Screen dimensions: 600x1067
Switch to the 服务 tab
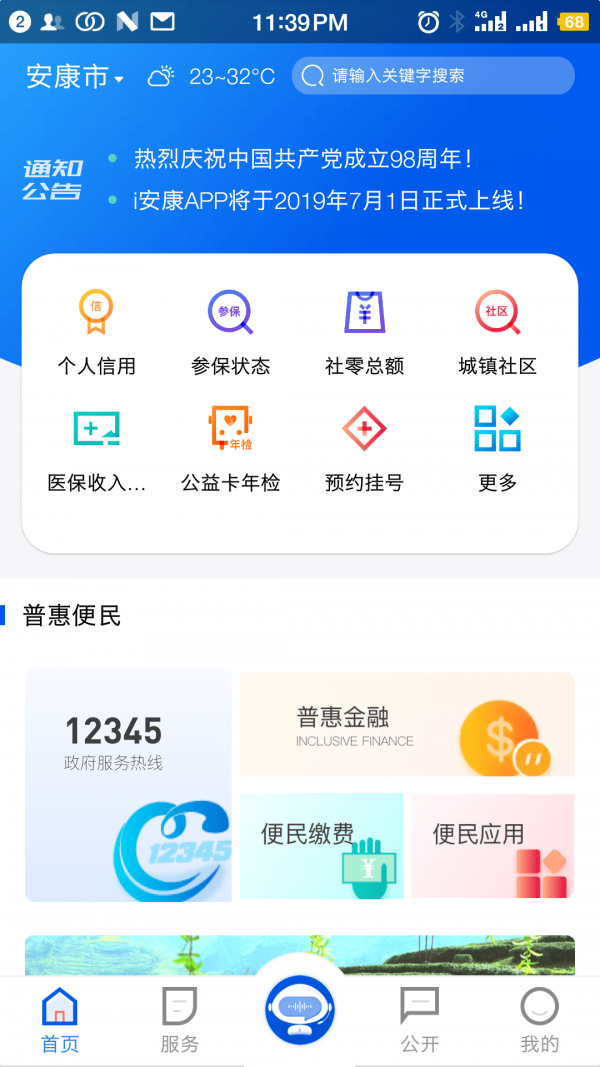[180, 1020]
